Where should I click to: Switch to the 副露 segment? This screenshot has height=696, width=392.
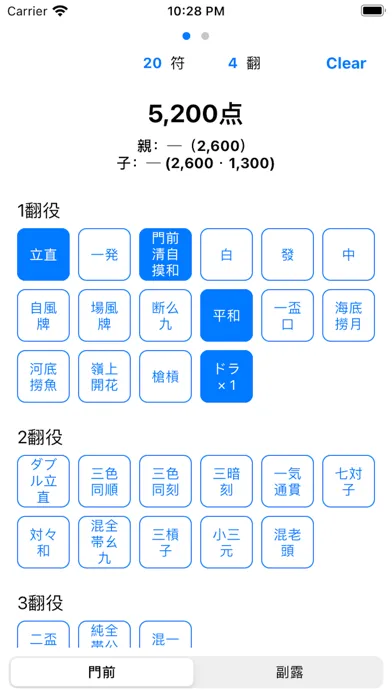289,672
